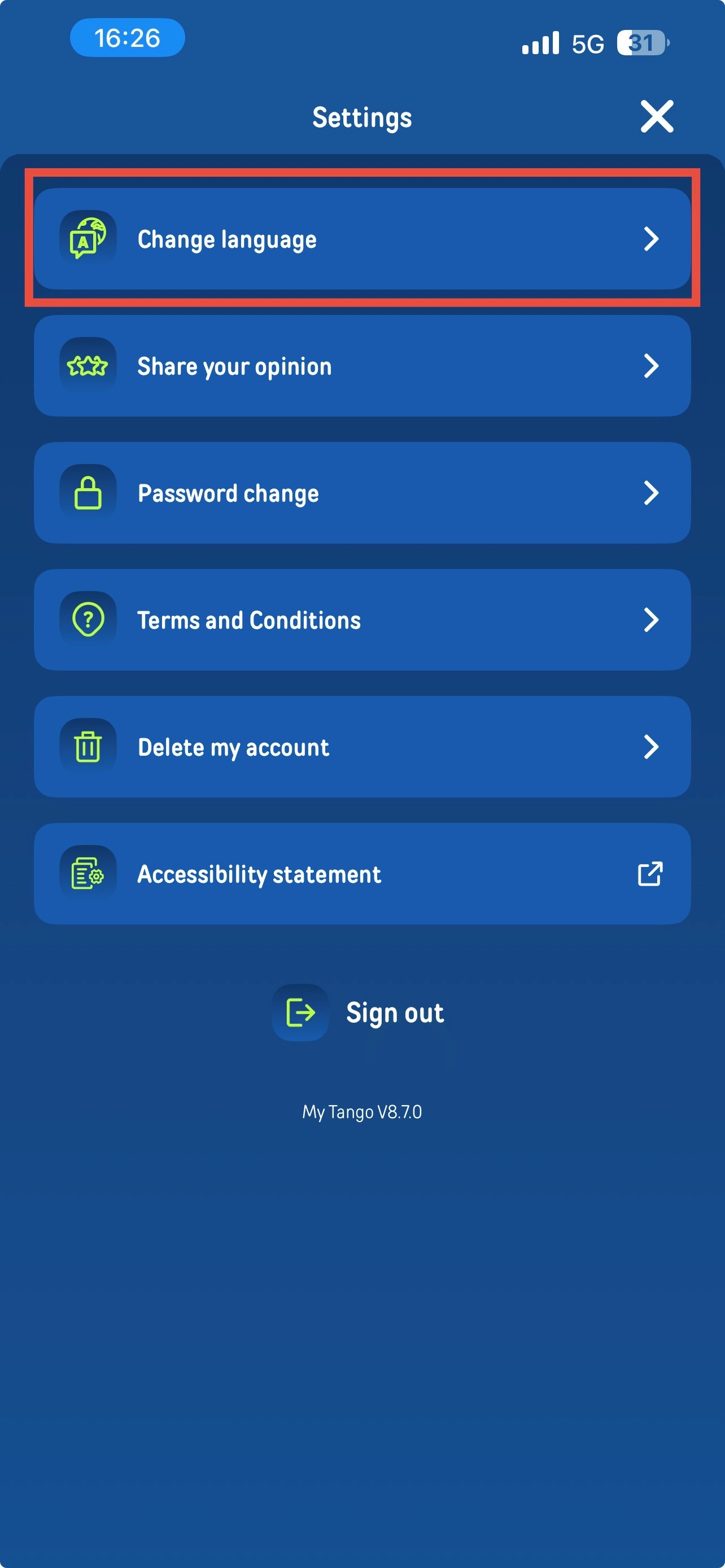Go to Password change
This screenshot has height=1568, width=725.
(x=362, y=493)
